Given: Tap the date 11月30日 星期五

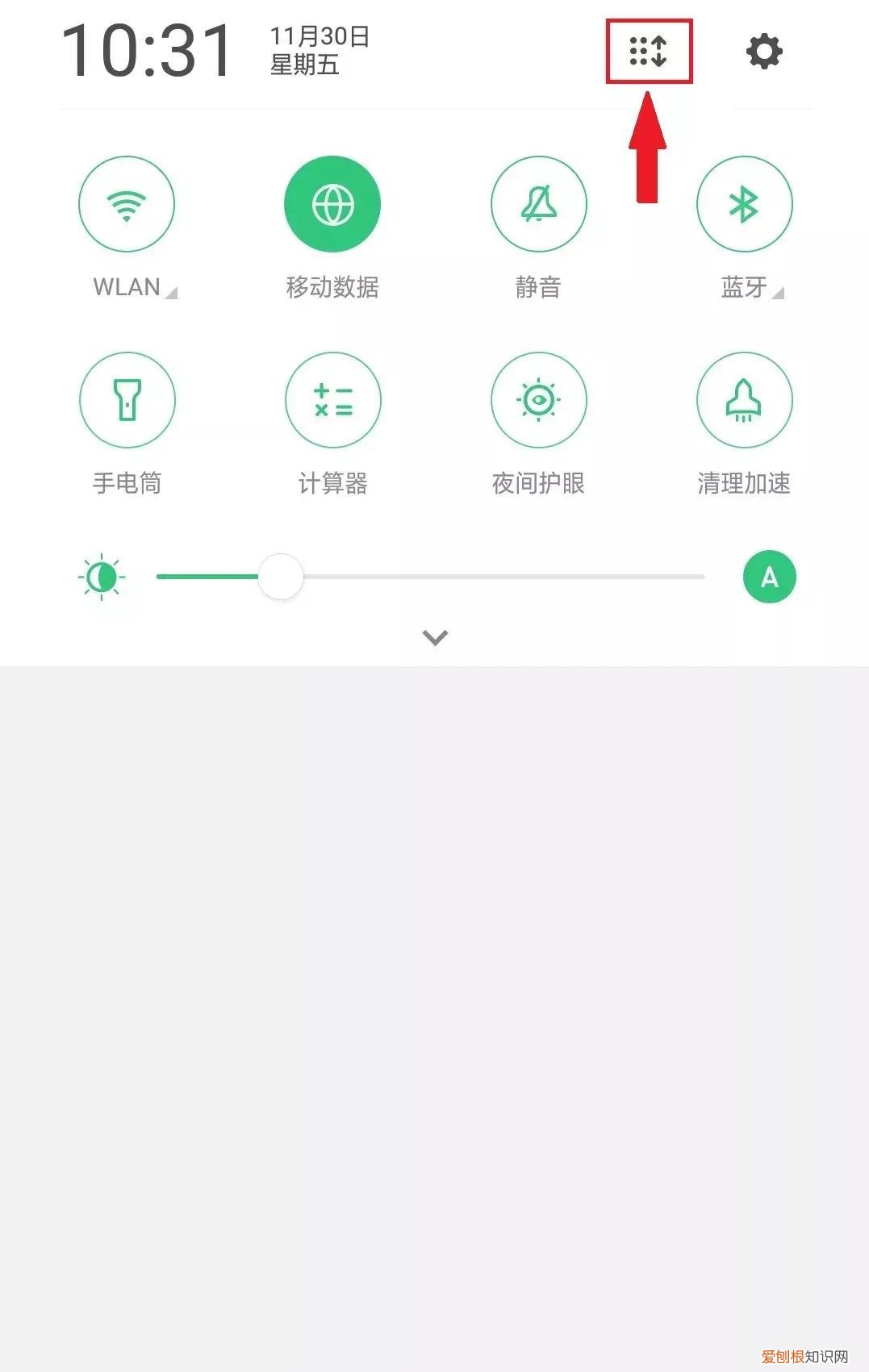Looking at the screenshot, I should click(x=316, y=50).
